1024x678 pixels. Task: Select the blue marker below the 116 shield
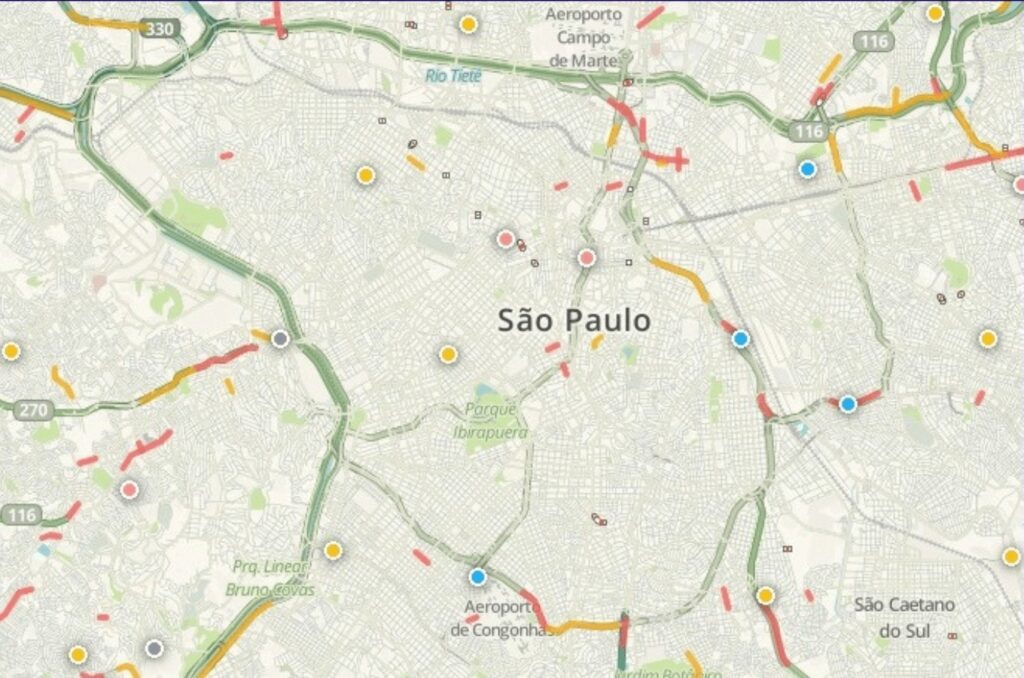[808, 169]
